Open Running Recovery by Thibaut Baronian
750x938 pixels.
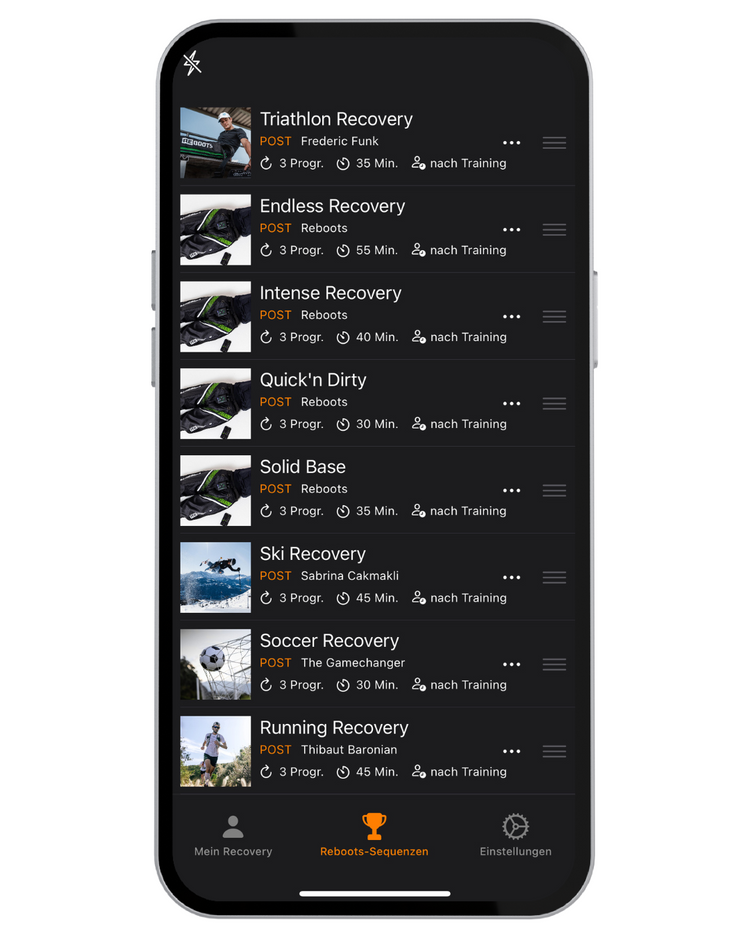(x=334, y=729)
